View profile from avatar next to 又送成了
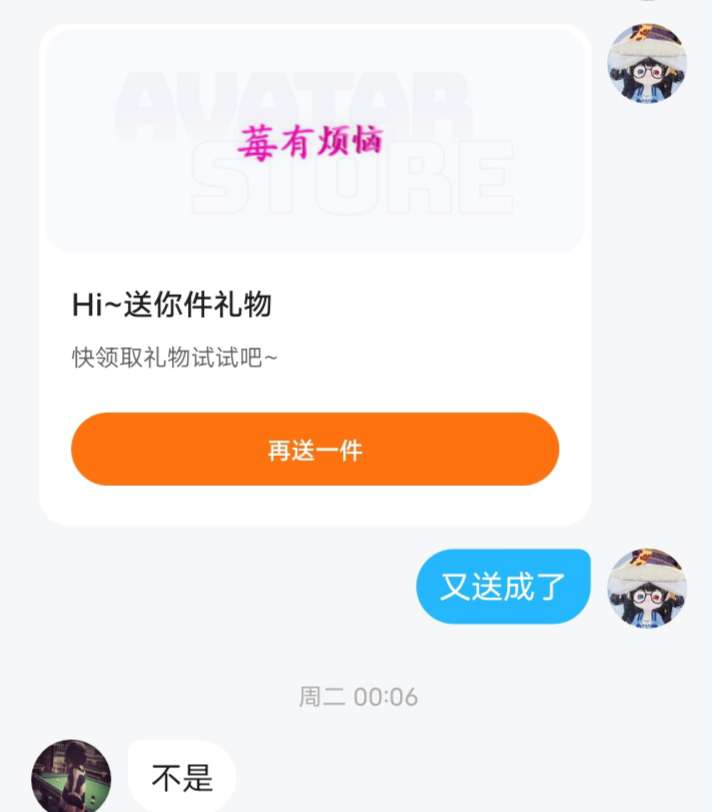Image resolution: width=712 pixels, height=812 pixels. 647,587
